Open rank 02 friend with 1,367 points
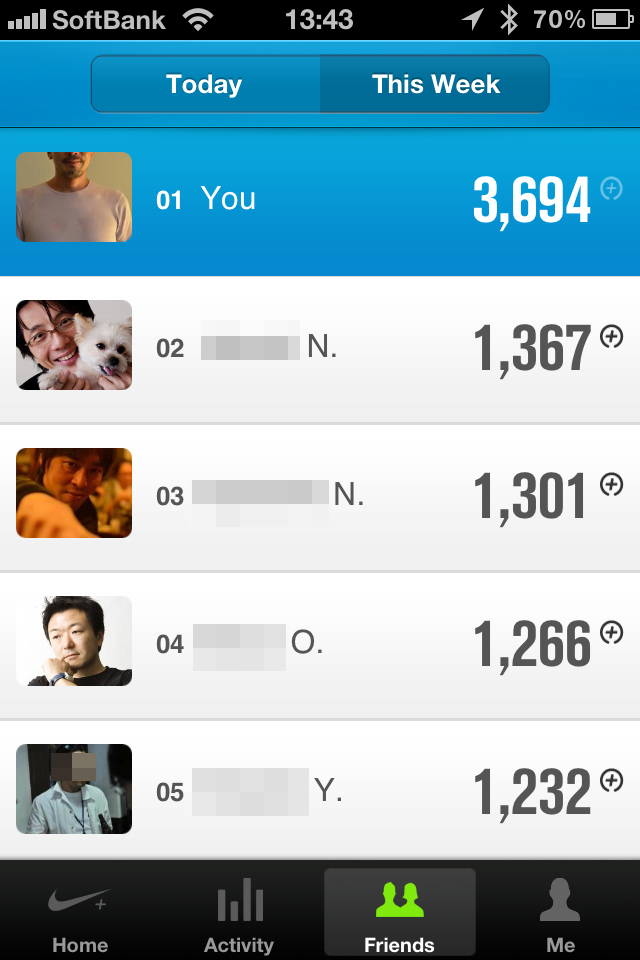Screen dimensions: 640x960 coord(320,348)
